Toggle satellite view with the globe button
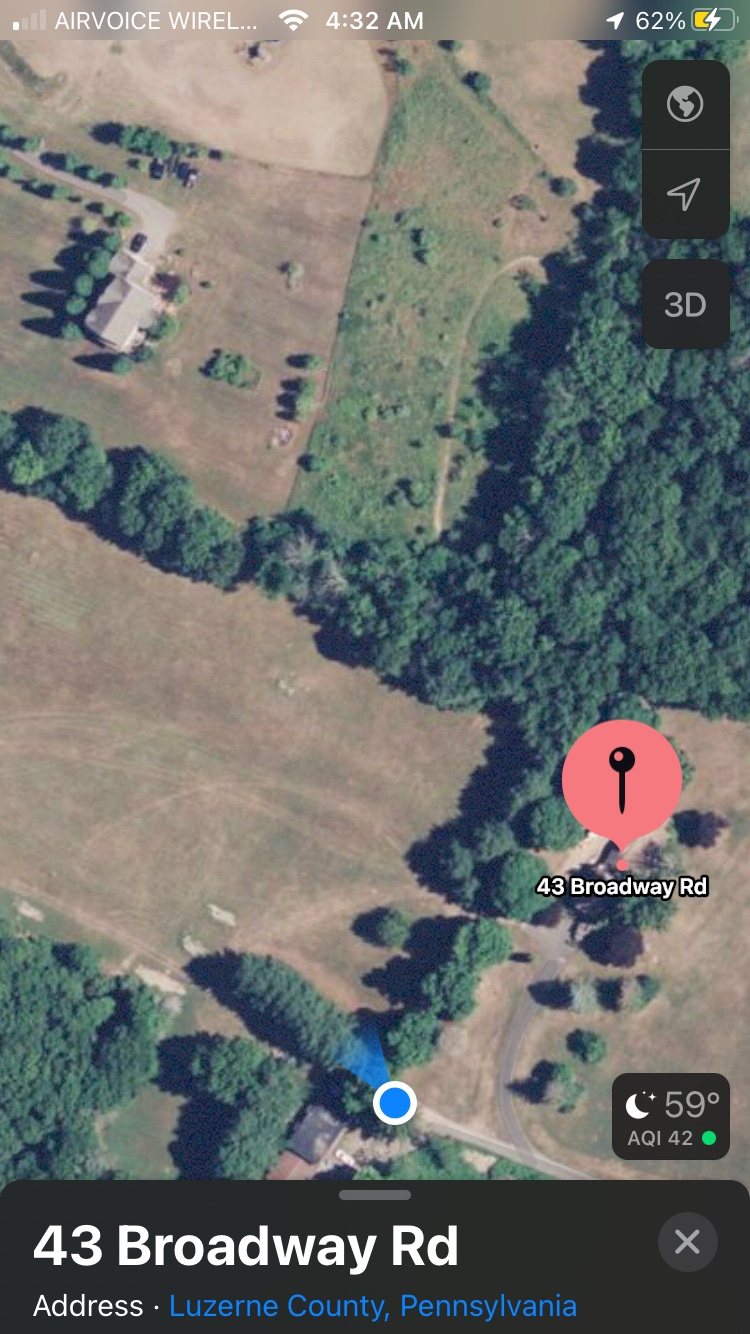The height and width of the screenshot is (1334, 750). point(686,103)
